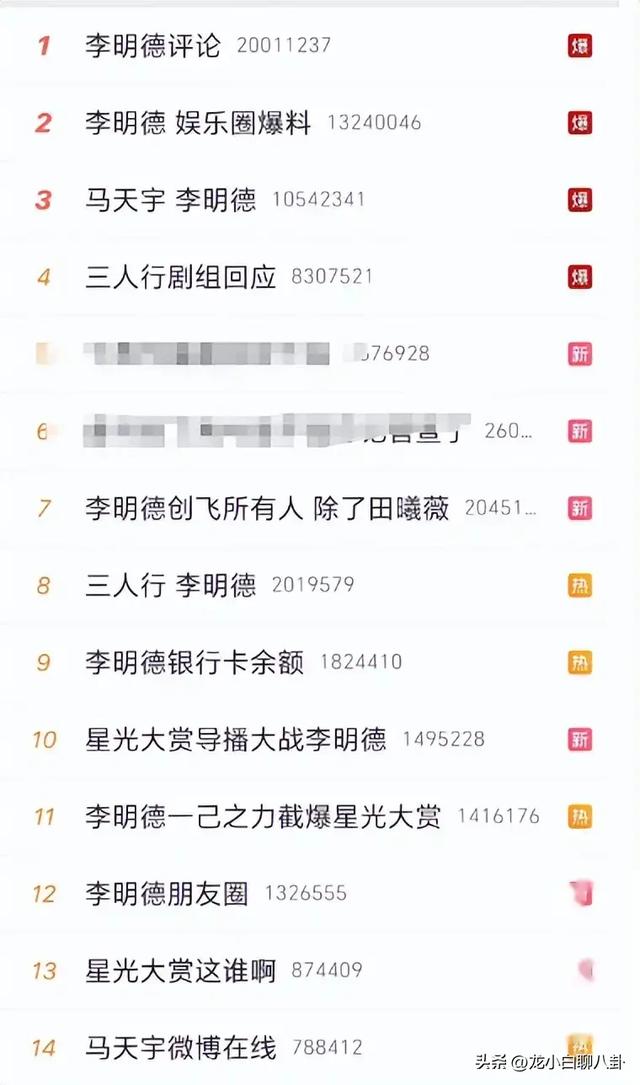Open 马天宇微博在线 topic
Viewport: 640px width, 1085px height.
180,1048
